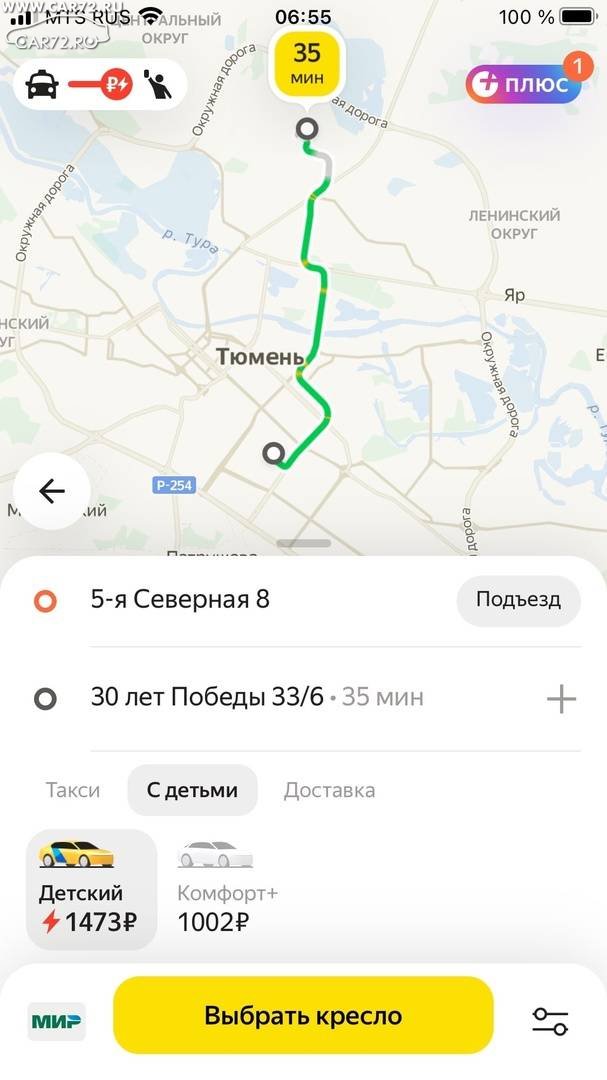Screen dimensions: 607x1080
Task: Edit pickup address 5-я Северная 8
Action: coord(180,600)
